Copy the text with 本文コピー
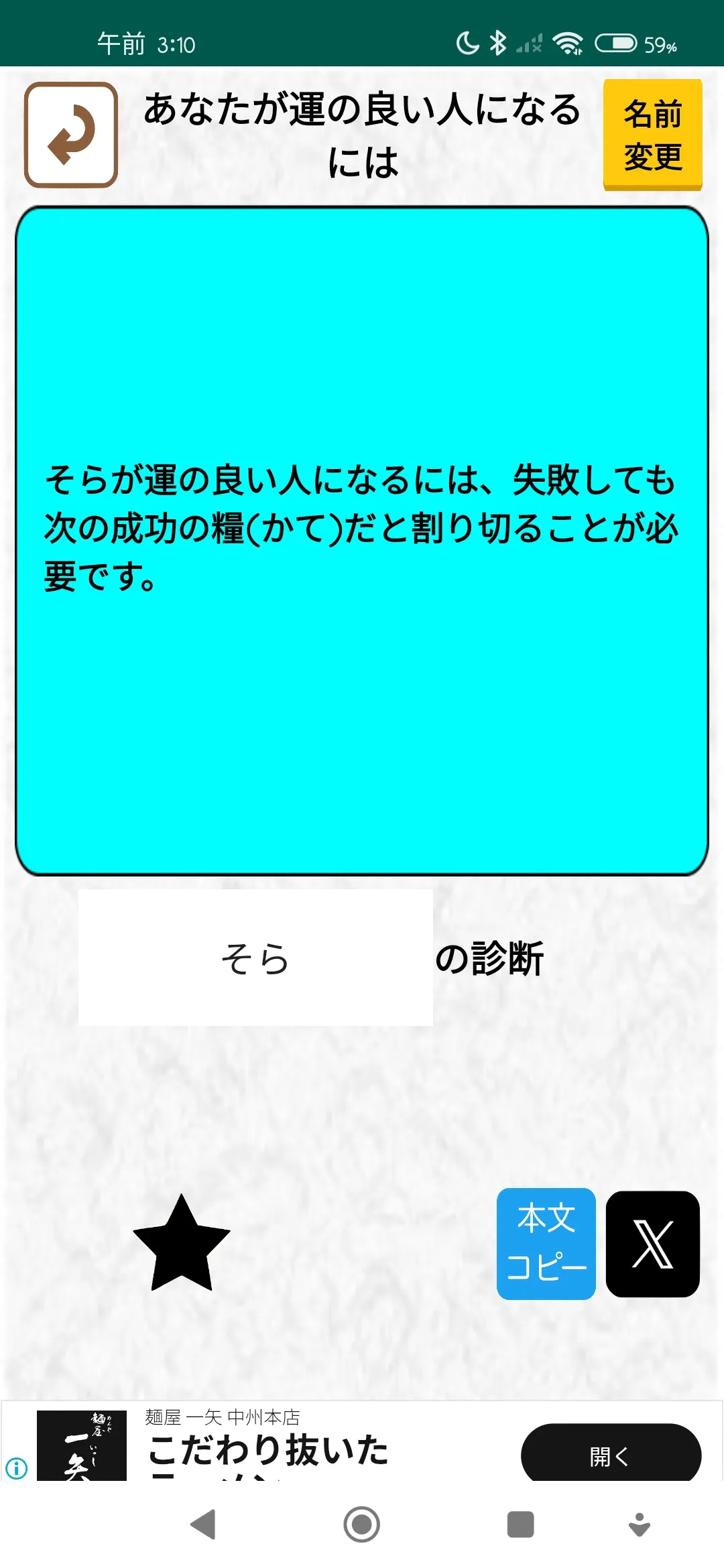This screenshot has height=1568, width=724. (546, 1244)
